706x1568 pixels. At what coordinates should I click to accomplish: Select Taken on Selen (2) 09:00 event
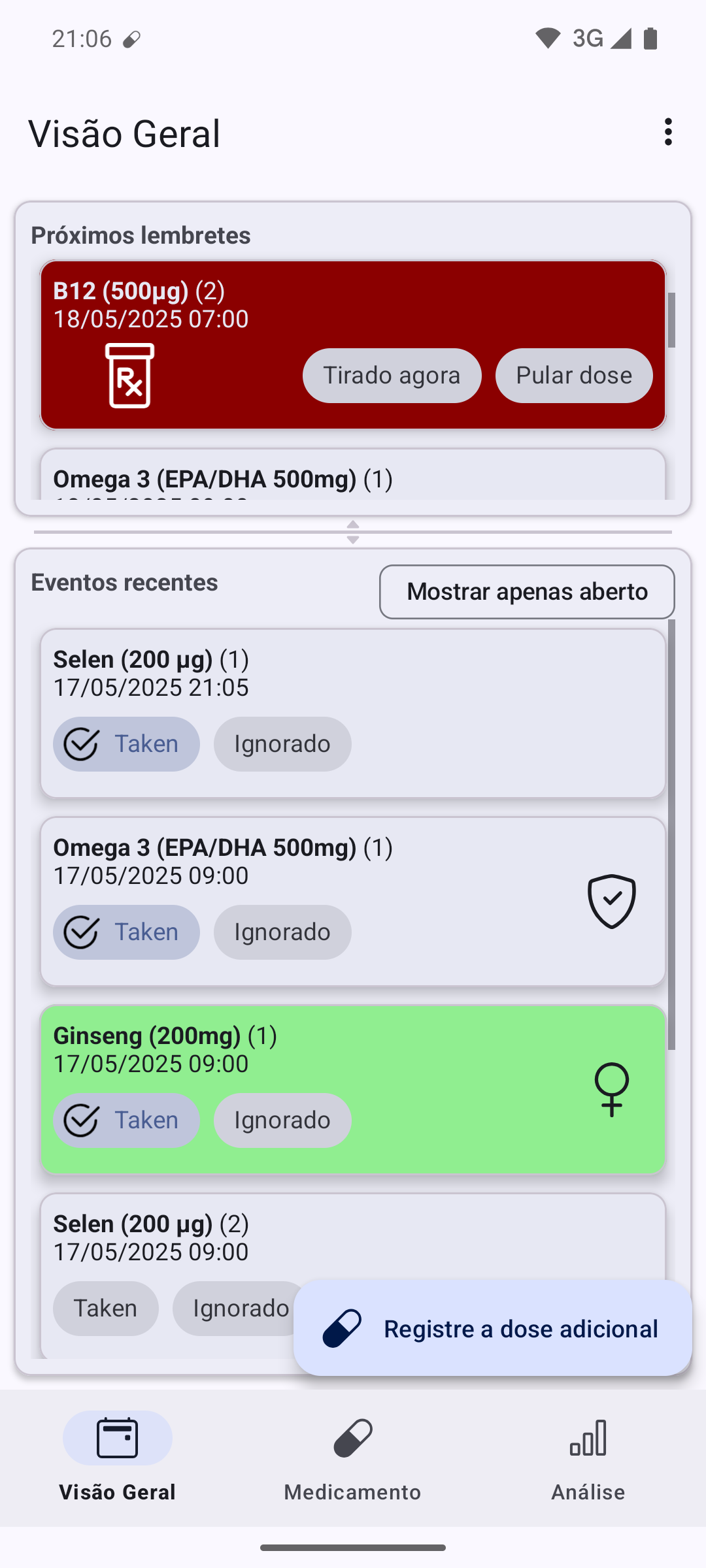[106, 1309]
